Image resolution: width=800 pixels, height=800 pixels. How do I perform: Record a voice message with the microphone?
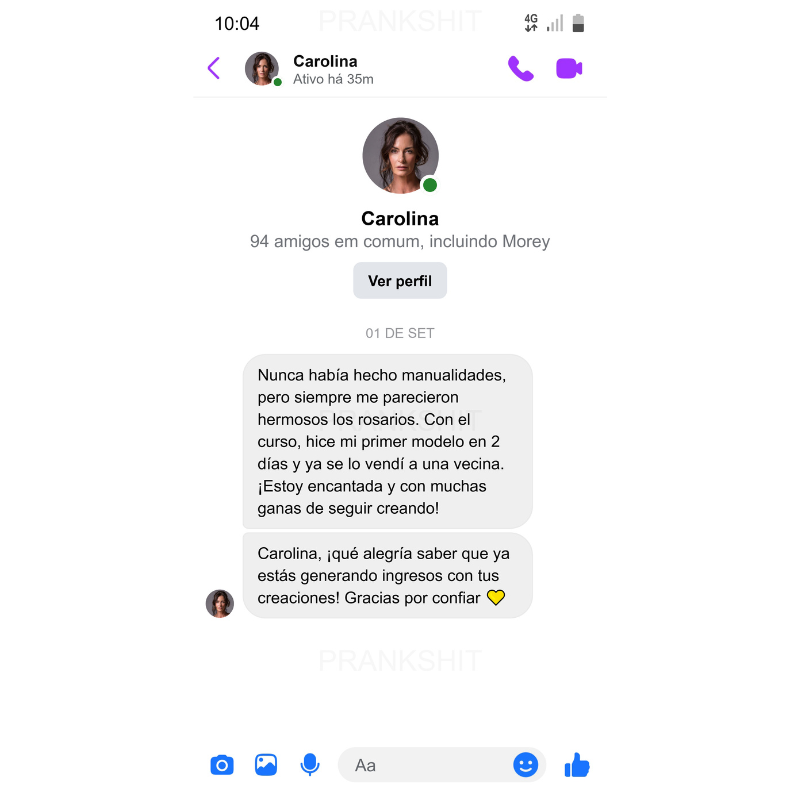(310, 765)
